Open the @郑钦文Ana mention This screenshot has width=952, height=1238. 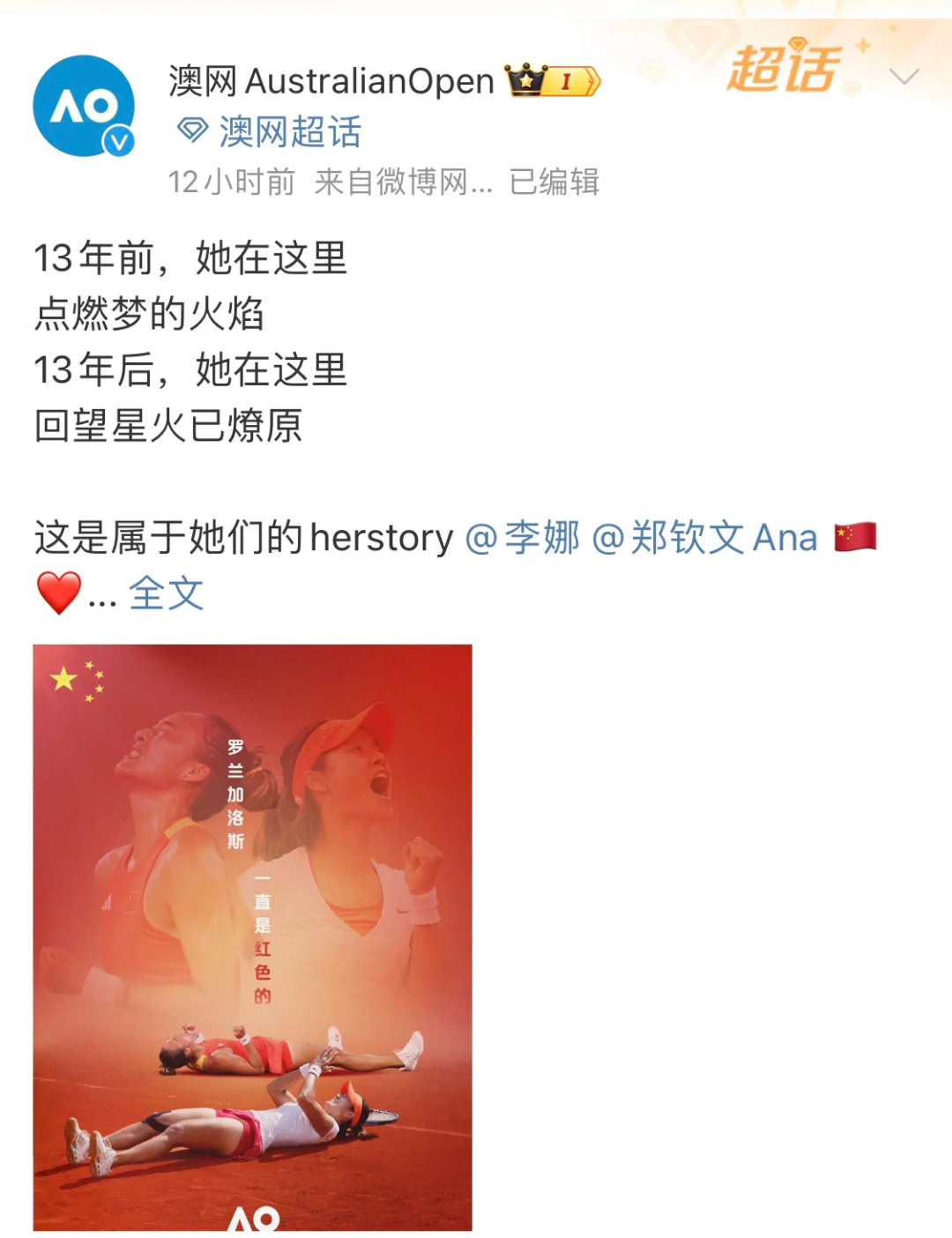tap(704, 537)
